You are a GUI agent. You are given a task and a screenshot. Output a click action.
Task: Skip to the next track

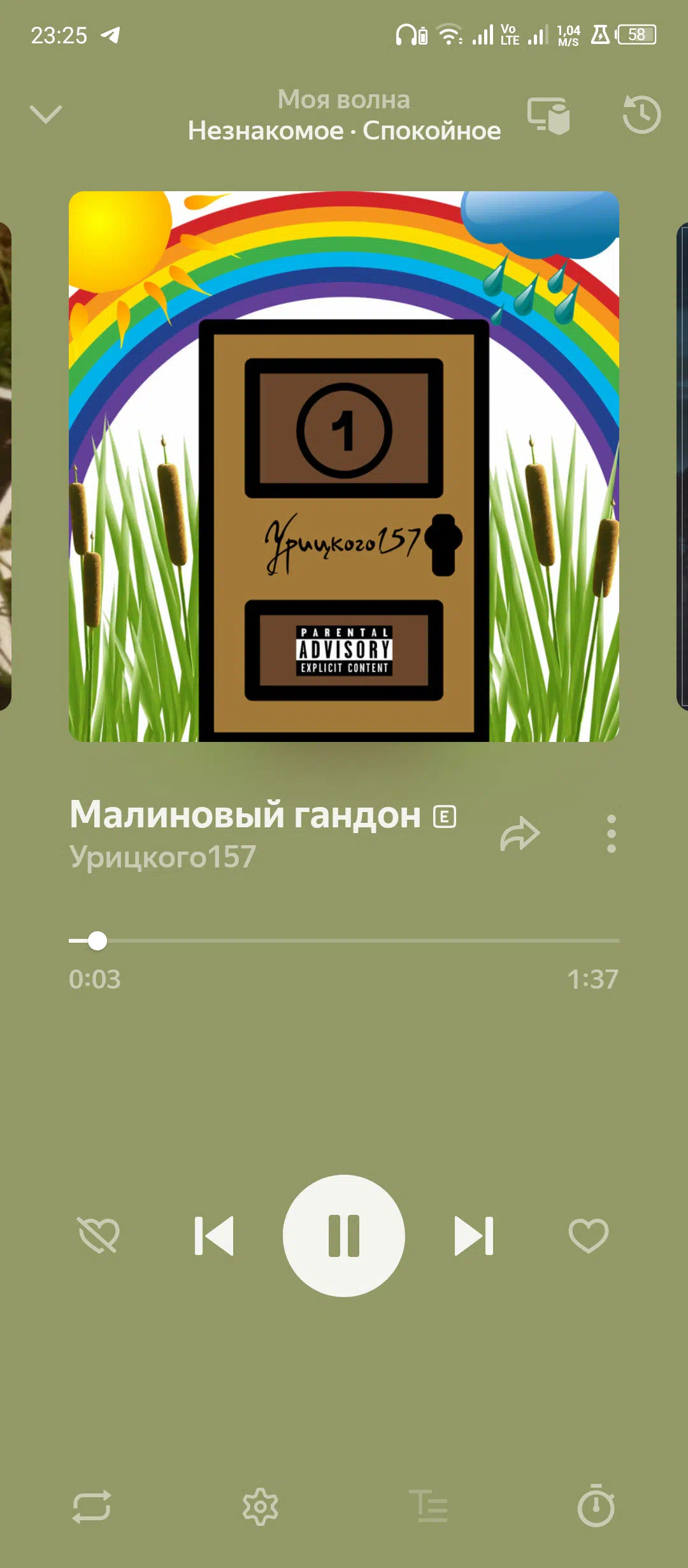[474, 1236]
